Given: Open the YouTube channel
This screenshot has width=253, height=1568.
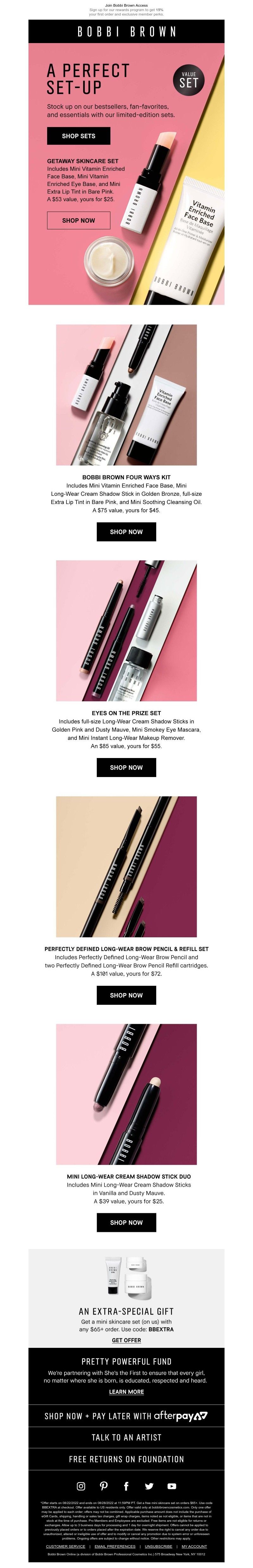Looking at the screenshot, I should point(171,1486).
